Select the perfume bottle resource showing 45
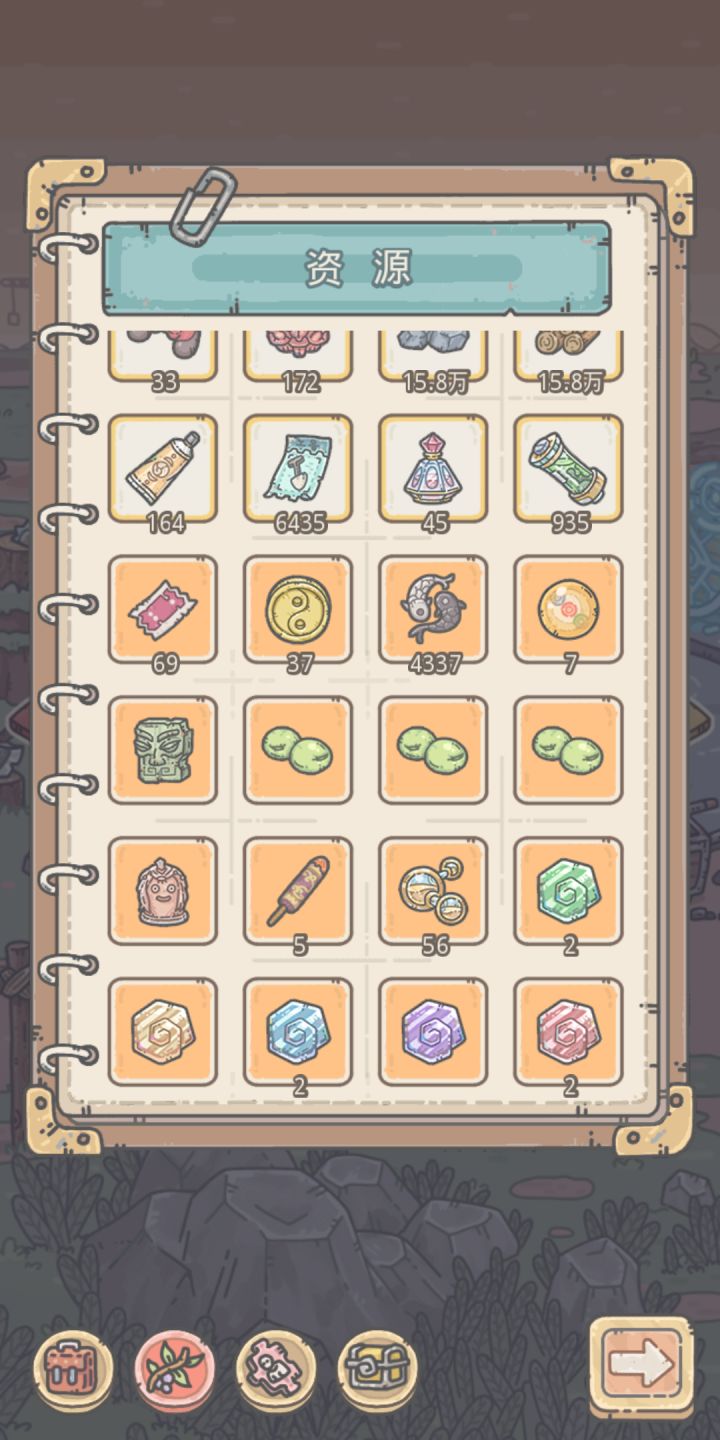Screen dimensions: 720x1440 coord(432,467)
